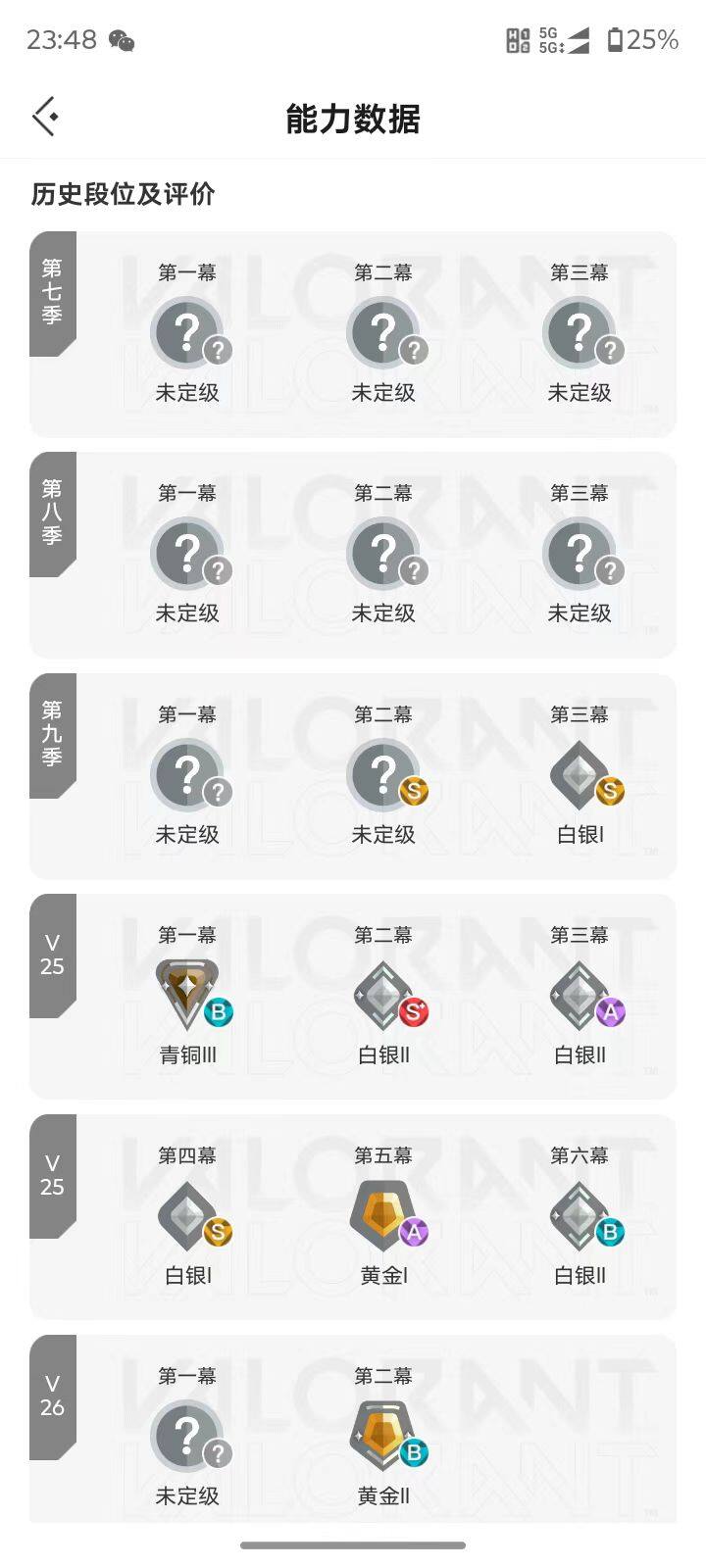Switch to the V26 season tab

52,1396
